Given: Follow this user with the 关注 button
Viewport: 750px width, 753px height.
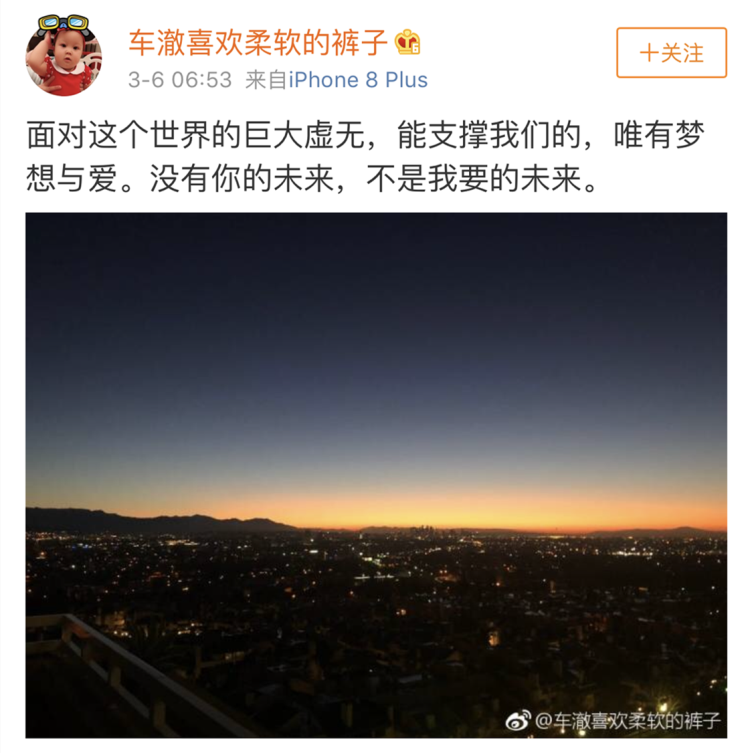Looking at the screenshot, I should click(x=671, y=53).
